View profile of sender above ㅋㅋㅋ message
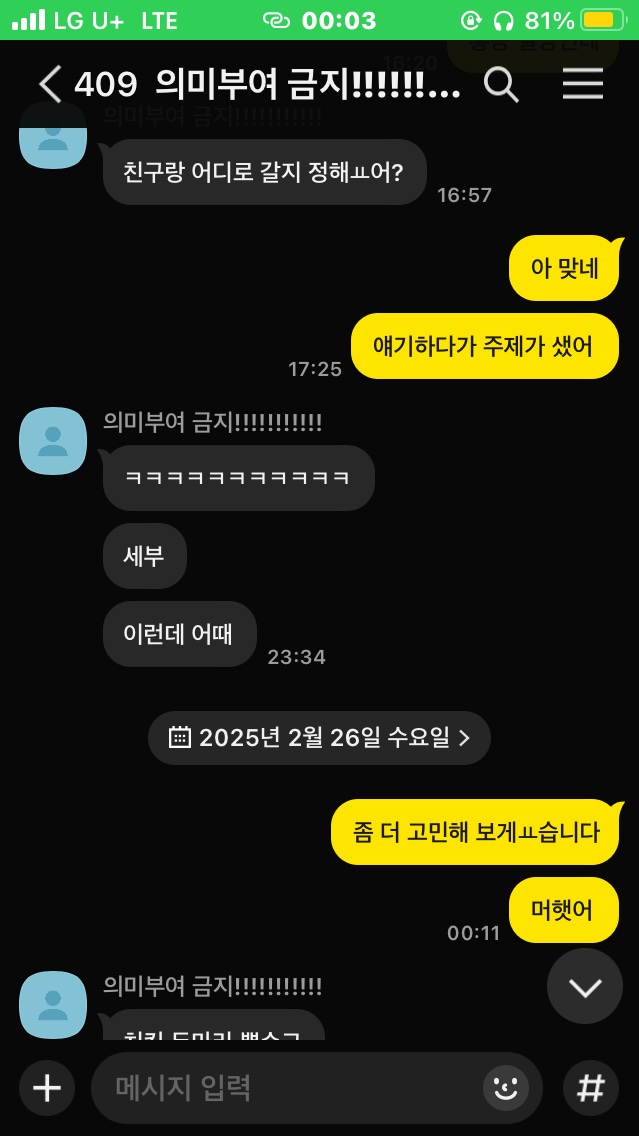The image size is (639, 1136). (x=53, y=441)
